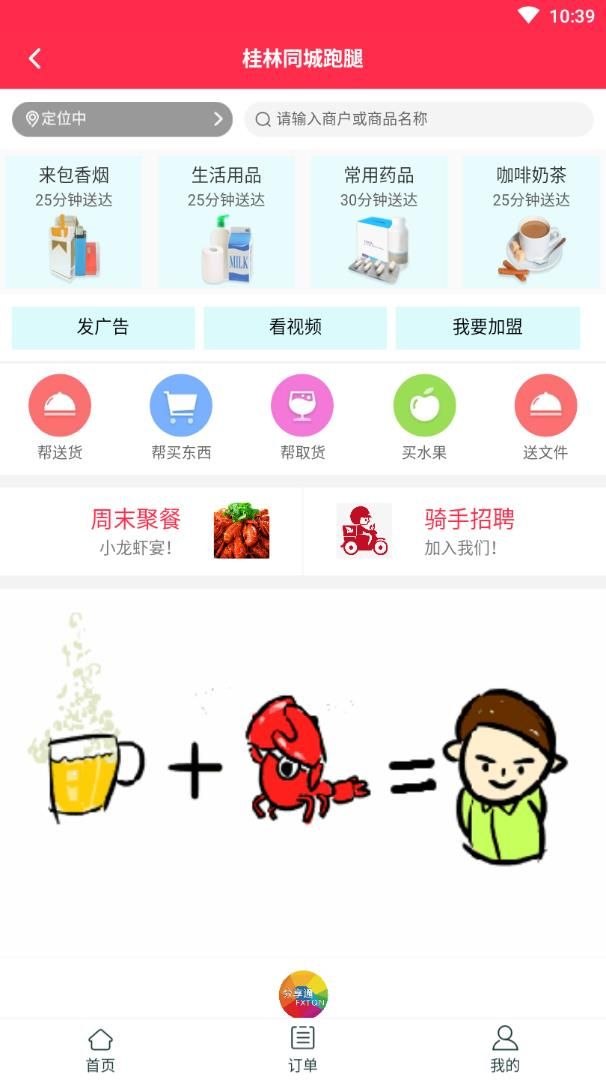Switch to the 首页 tab
The image size is (606, 1080).
click(100, 1049)
